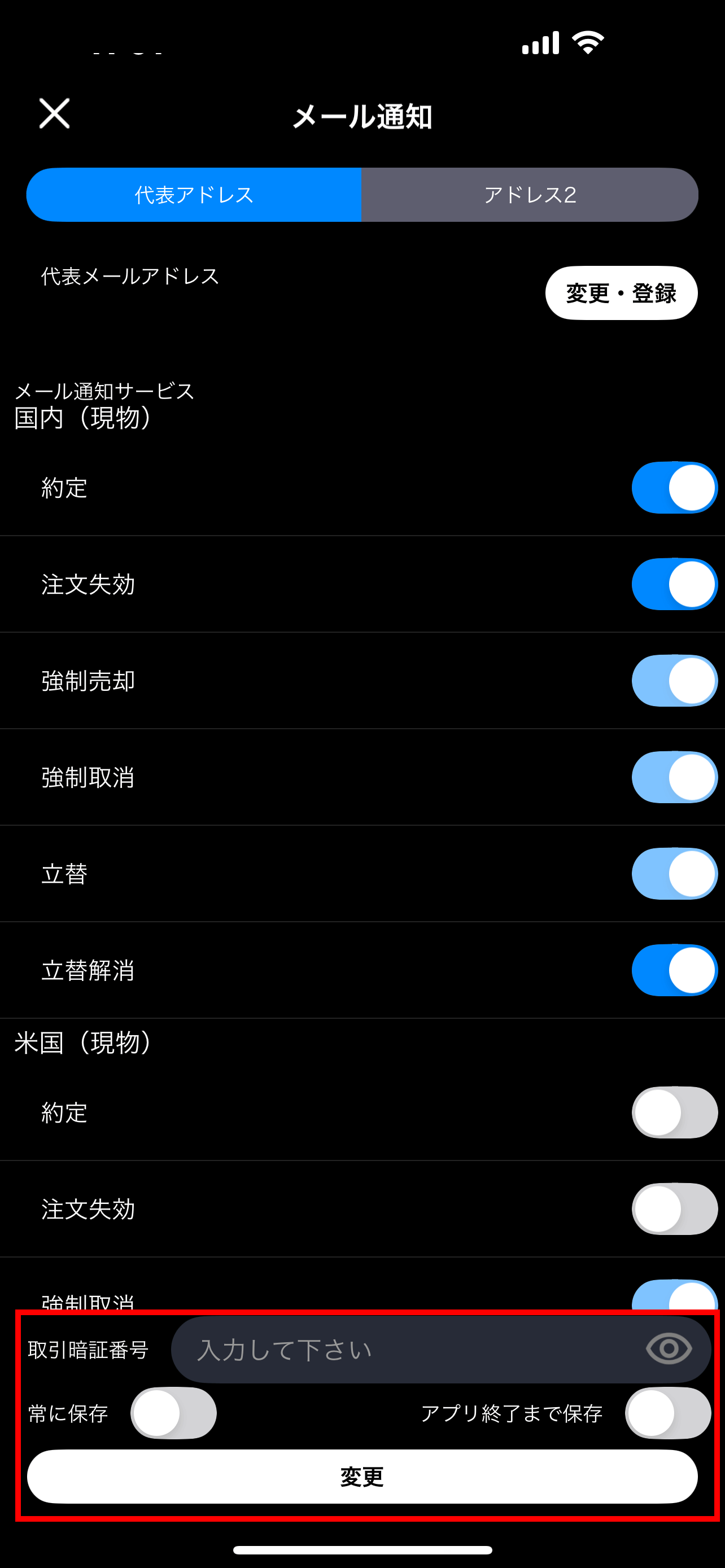Viewport: 725px width, 1568px height.
Task: Show the trading PIN with eye icon
Action: [x=669, y=1349]
